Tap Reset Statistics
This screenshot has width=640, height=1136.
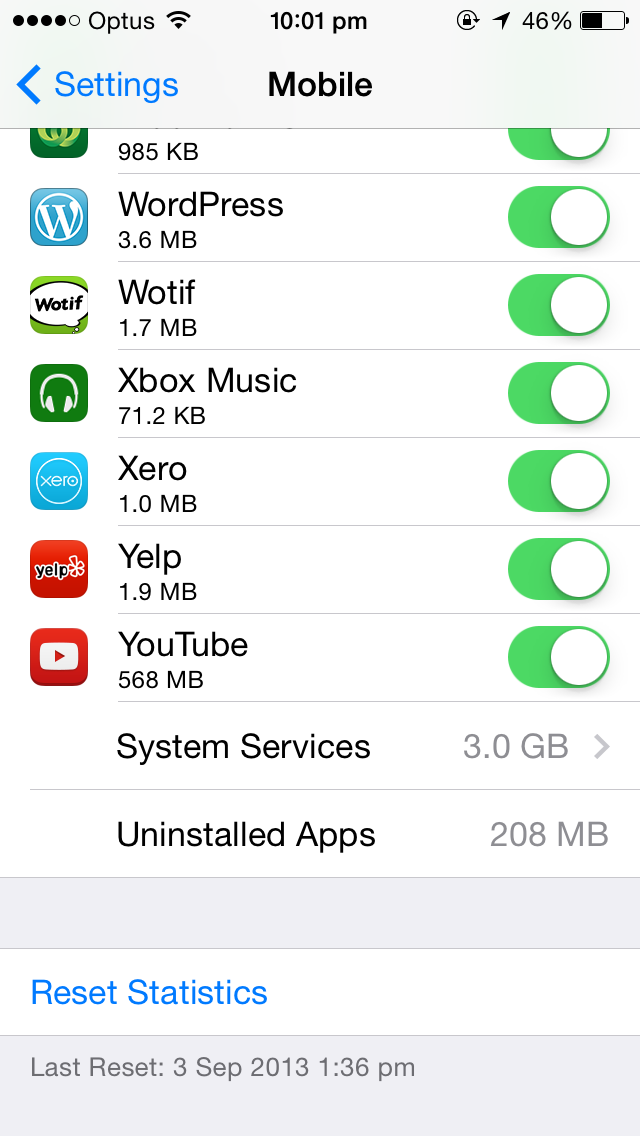(149, 992)
